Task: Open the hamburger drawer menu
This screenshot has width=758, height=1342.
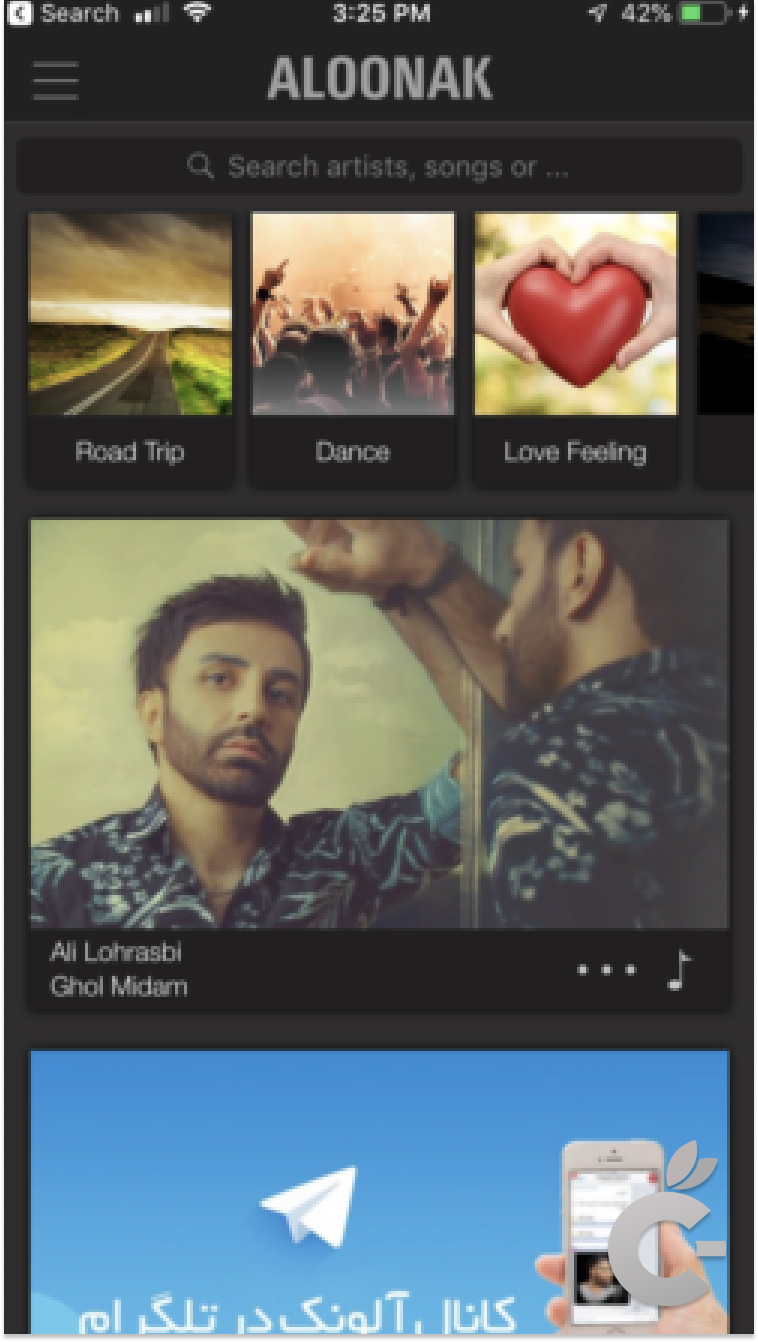Action: pos(55,80)
